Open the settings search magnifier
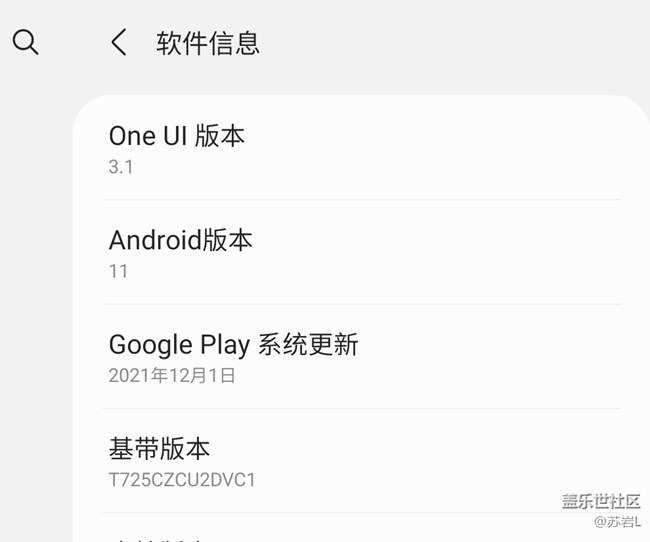Image resolution: width=650 pixels, height=542 pixels. [x=25, y=42]
